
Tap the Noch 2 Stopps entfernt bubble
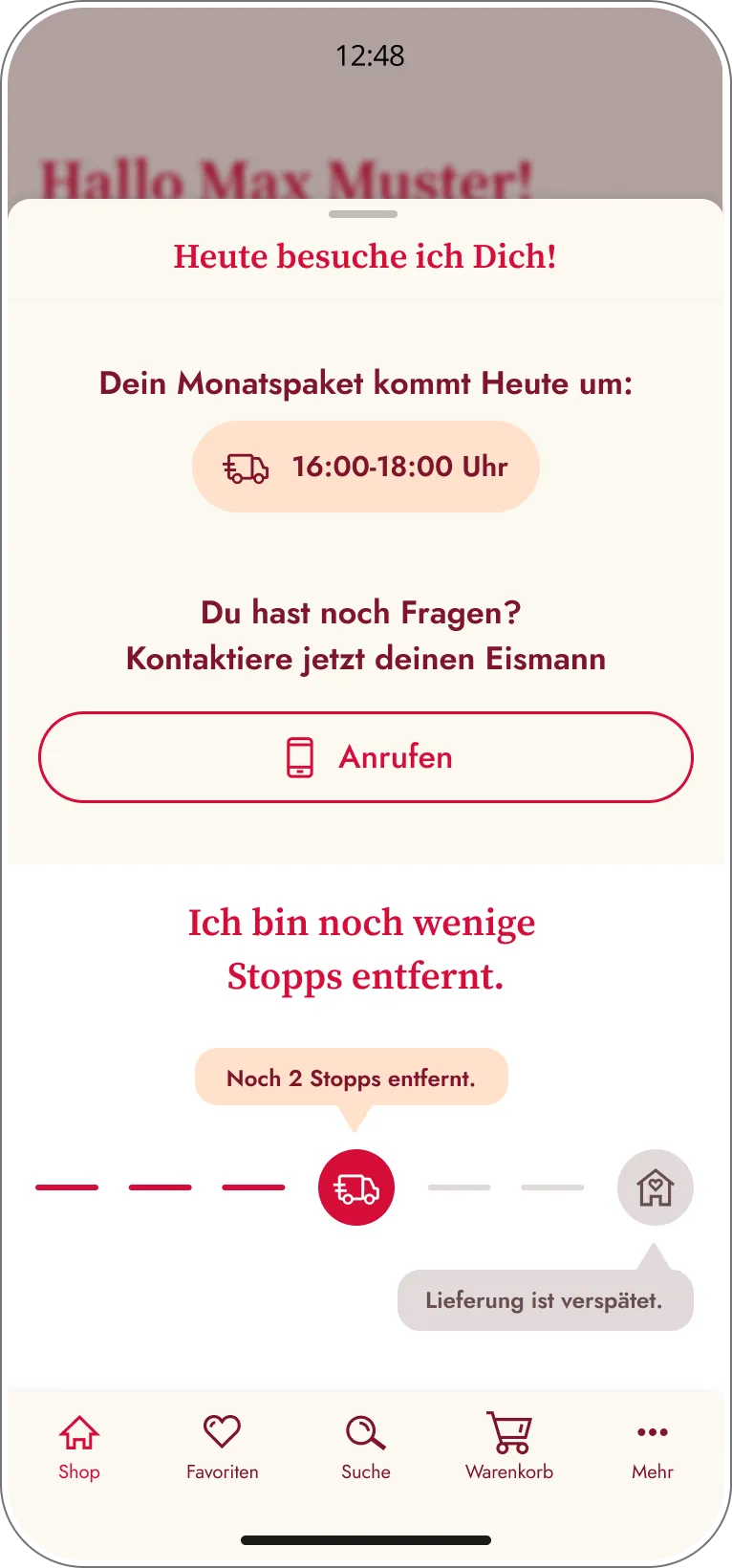pyautogui.click(x=352, y=1077)
